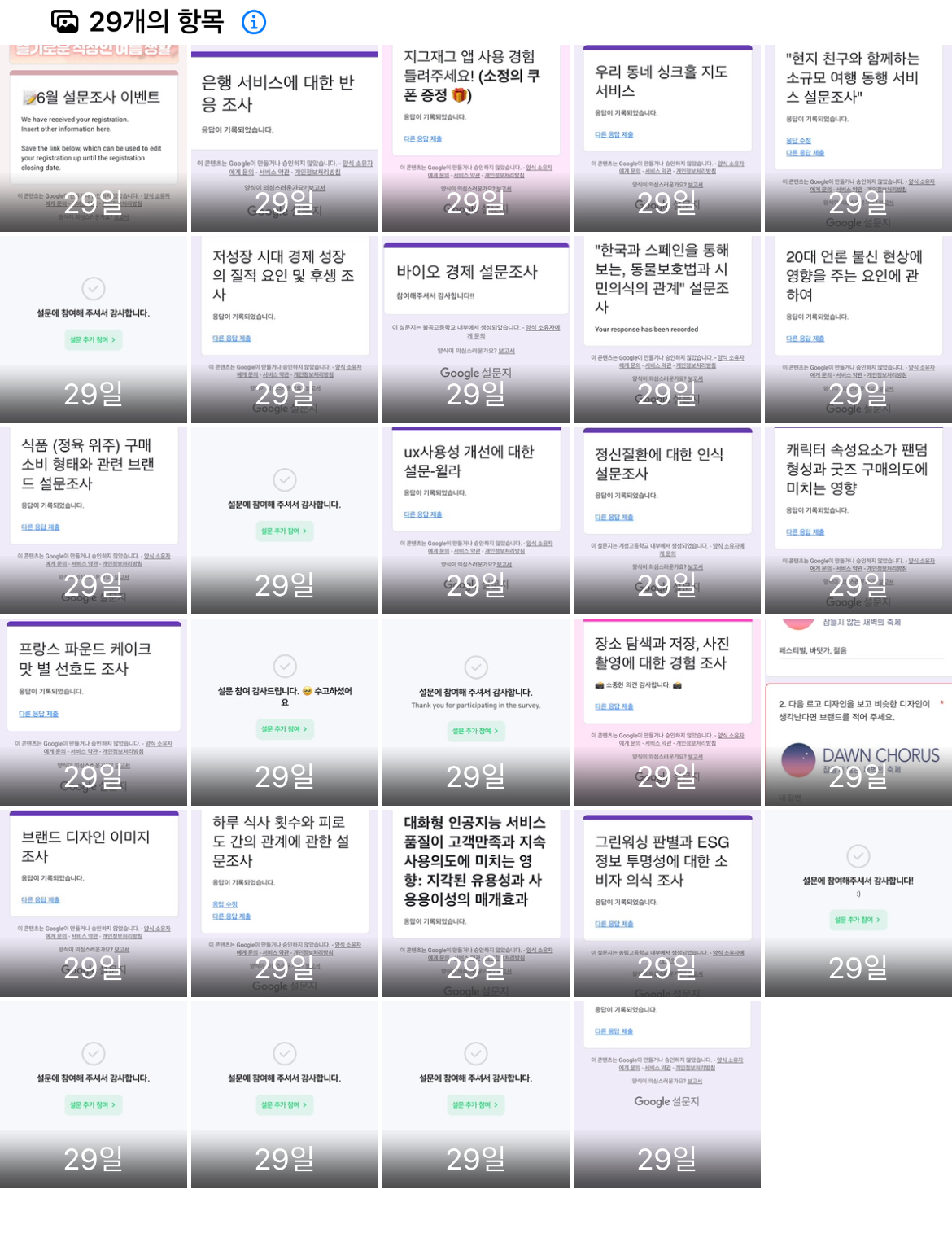The image size is (952, 1255).
Task: Open the 지그재그 앱 사용 경험 screenshot
Action: (x=476, y=138)
